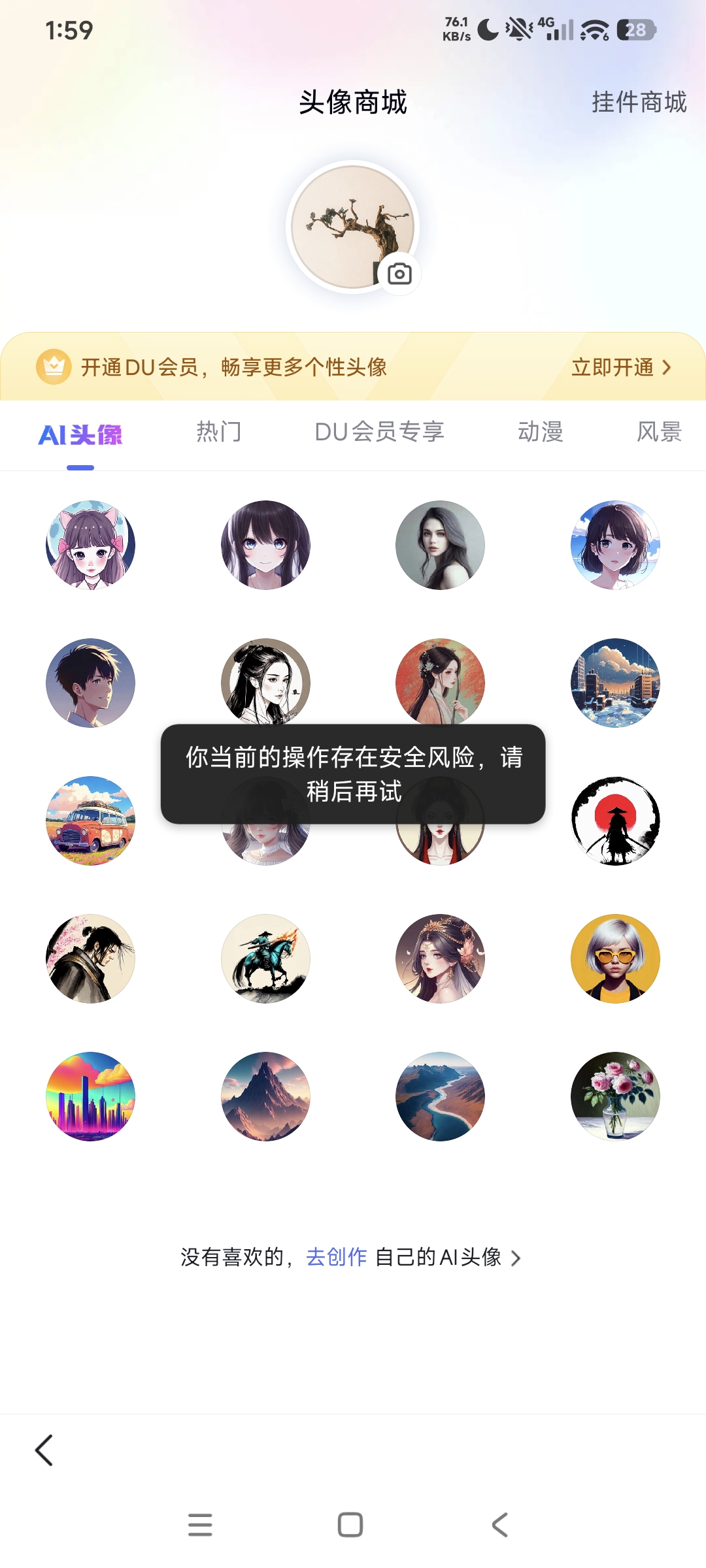Select the retro orange van avatar

coord(90,821)
